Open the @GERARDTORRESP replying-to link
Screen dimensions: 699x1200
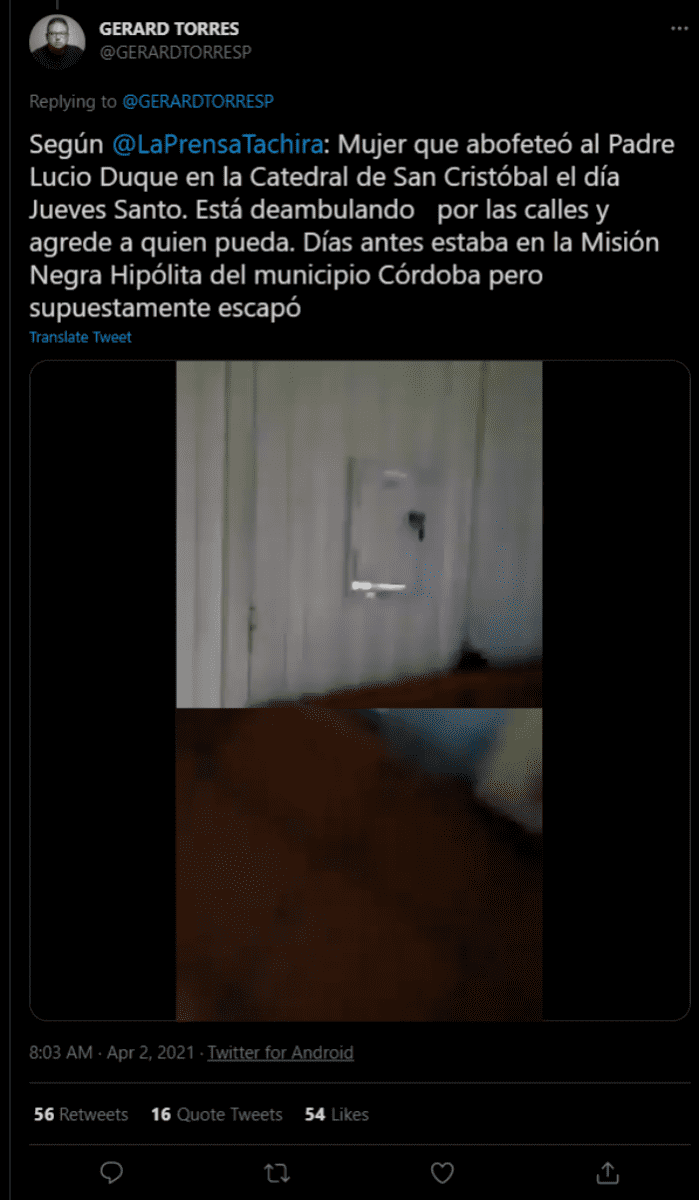pos(197,102)
